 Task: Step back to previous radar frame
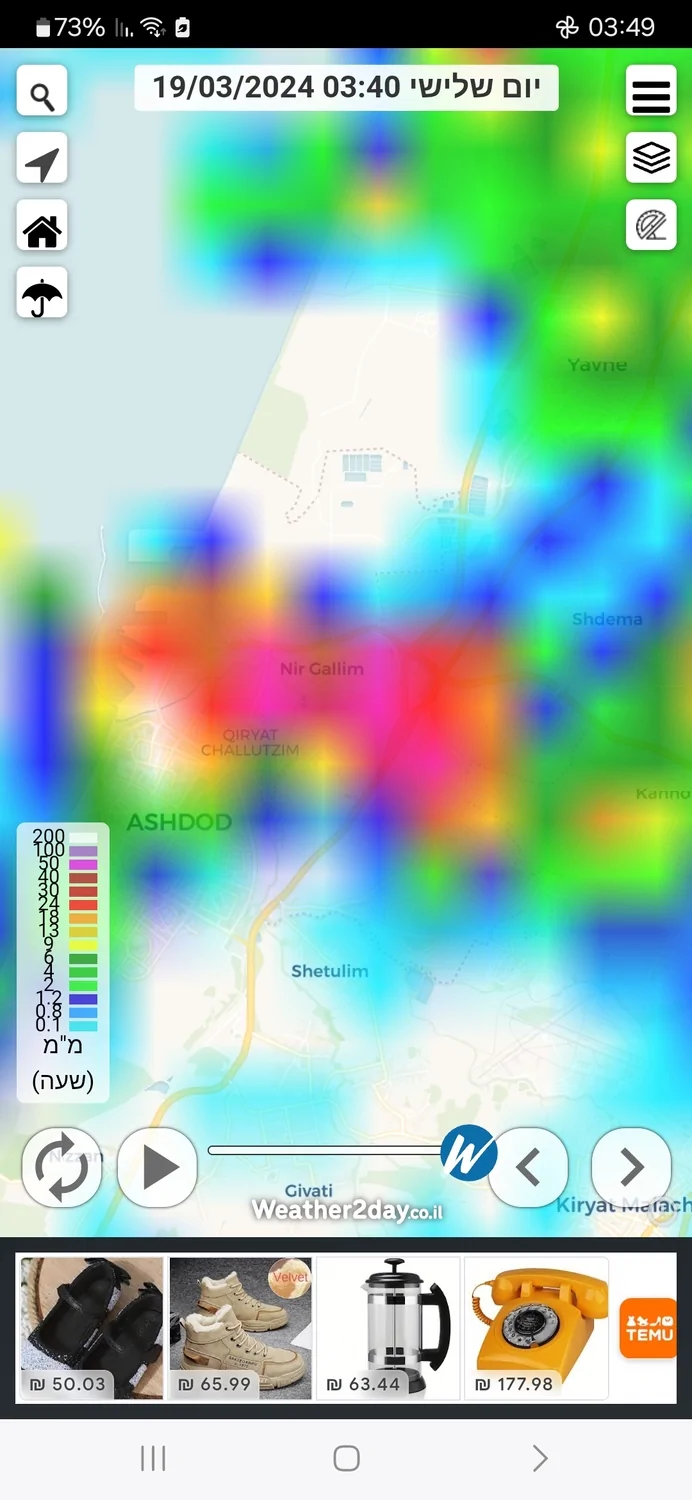click(529, 1167)
